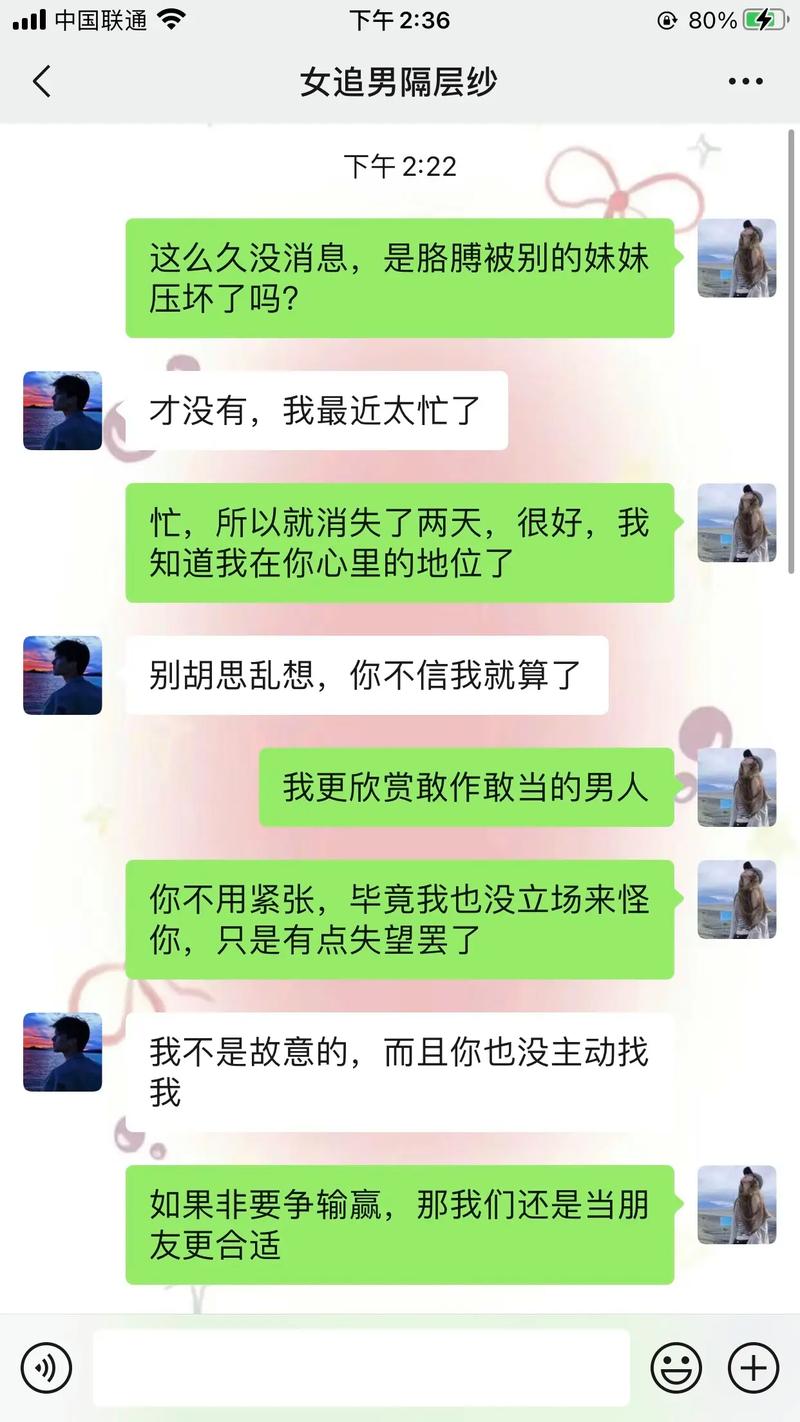This screenshot has width=800, height=1422.
Task: Open sender avatar beside 我更欣赏敢作敢当的男人
Action: click(737, 787)
